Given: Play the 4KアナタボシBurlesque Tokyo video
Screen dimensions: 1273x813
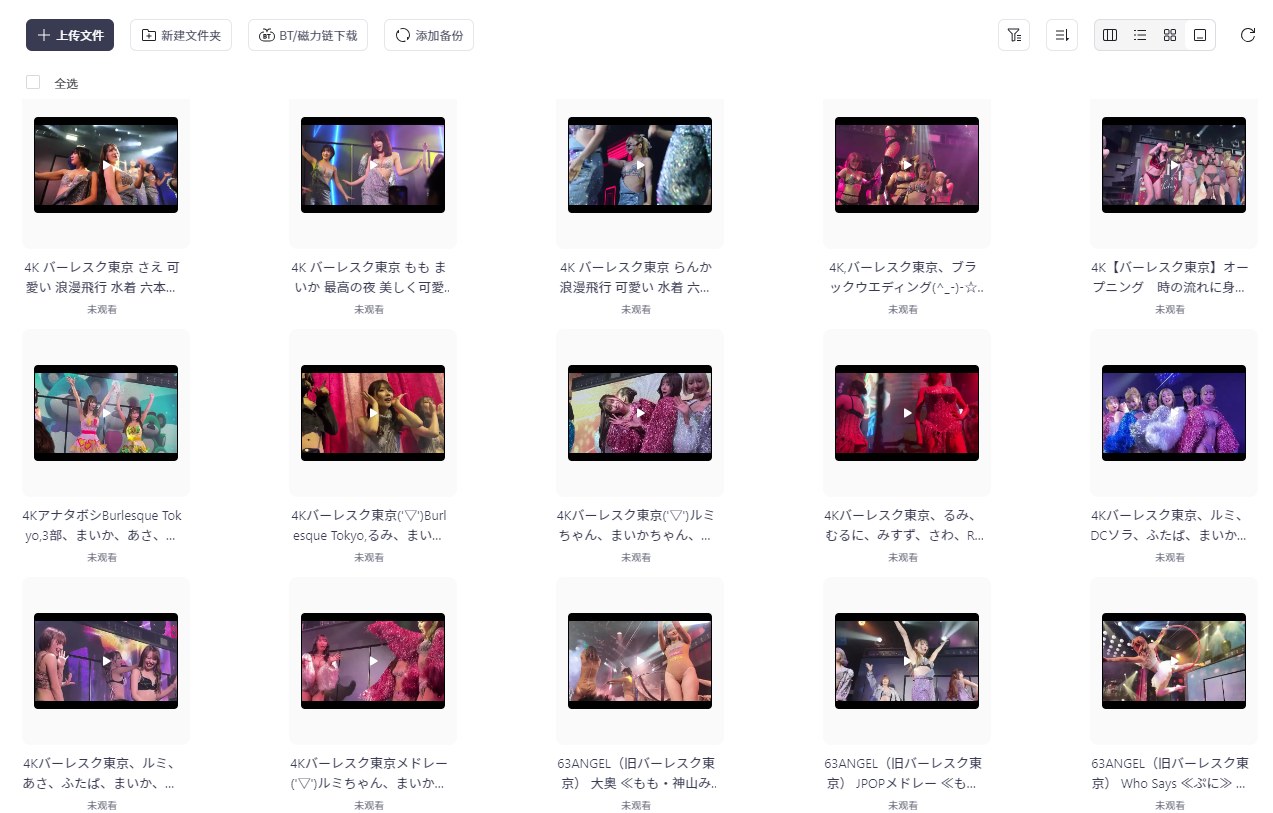Looking at the screenshot, I should coord(106,413).
